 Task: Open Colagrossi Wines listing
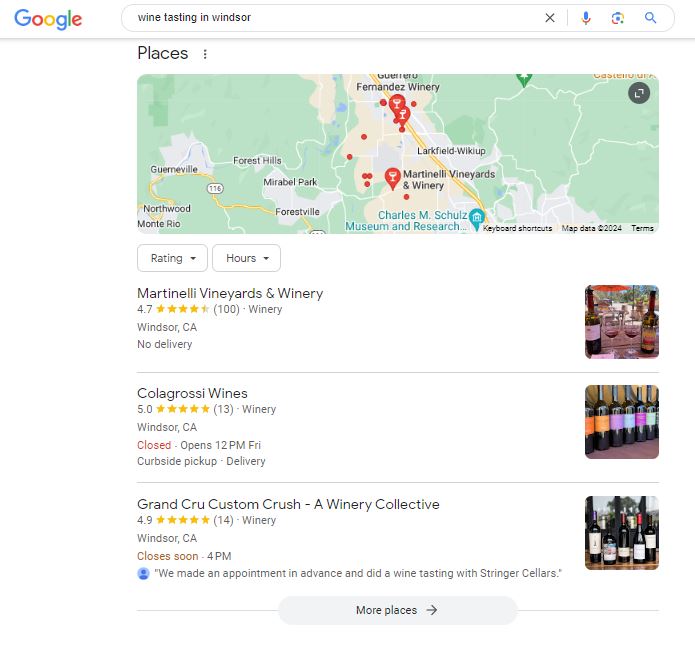pyautogui.click(x=192, y=393)
